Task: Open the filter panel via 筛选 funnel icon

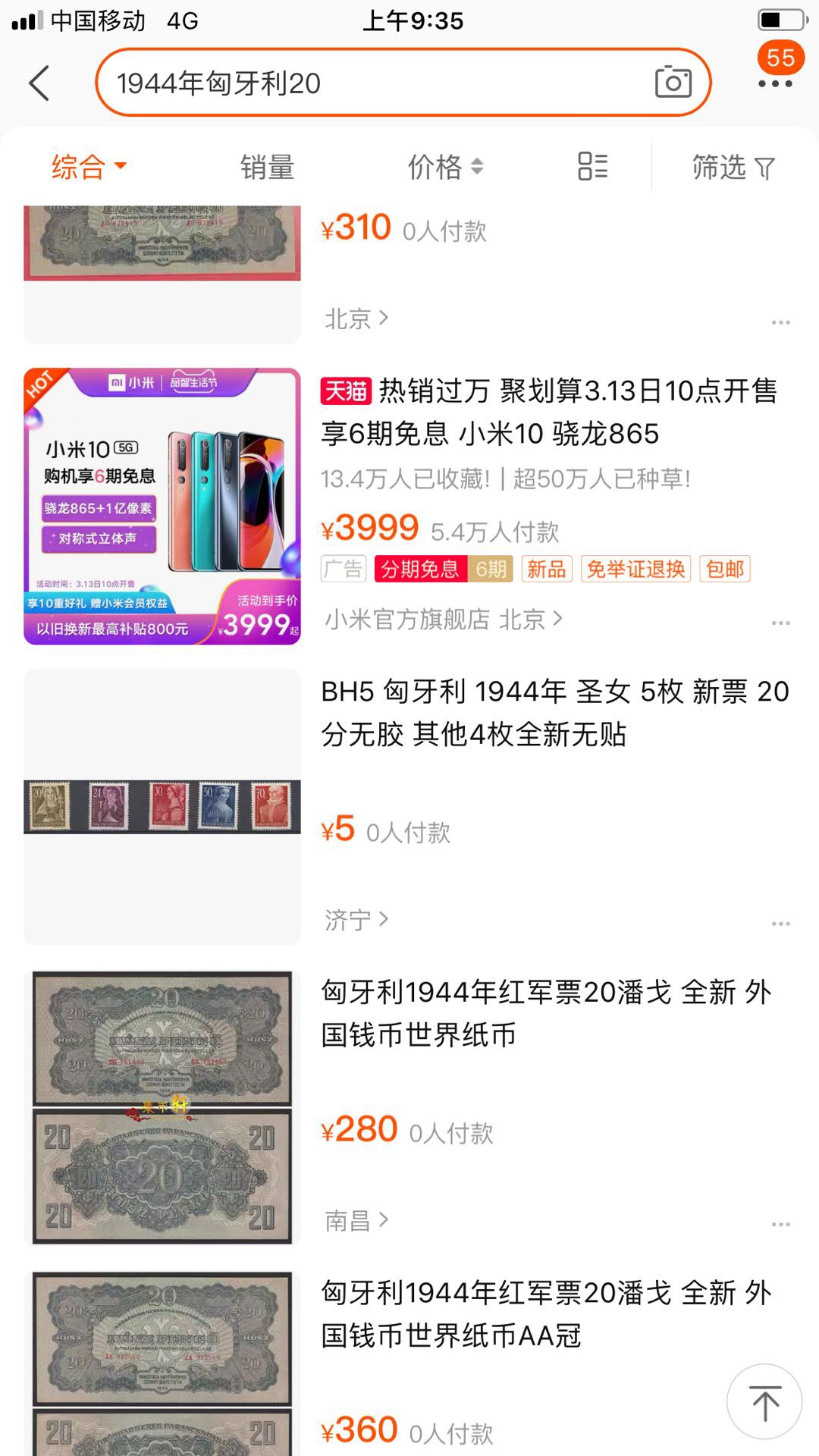Action: (x=730, y=167)
